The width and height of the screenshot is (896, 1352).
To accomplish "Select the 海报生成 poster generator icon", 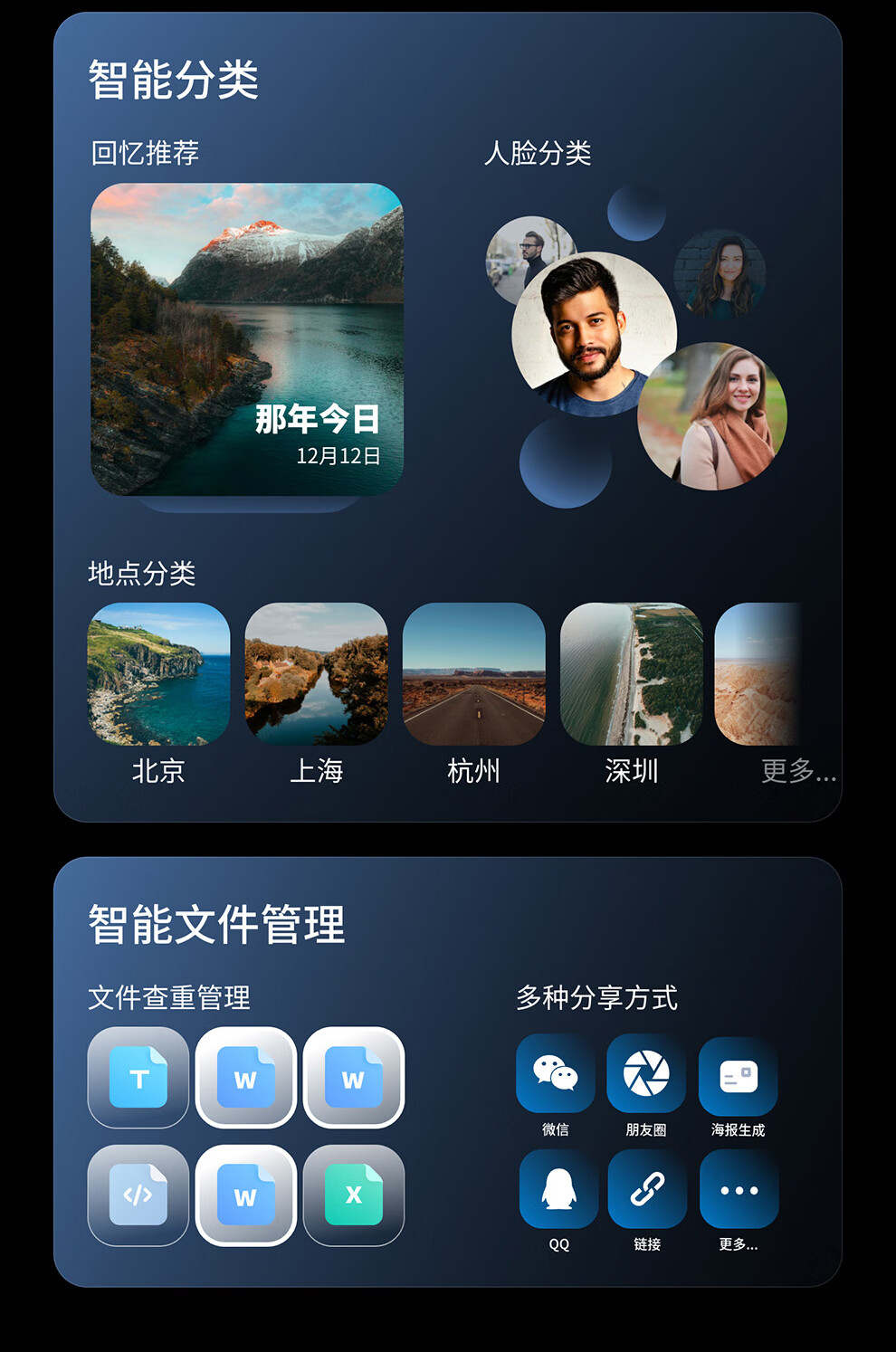I will 739,1076.
